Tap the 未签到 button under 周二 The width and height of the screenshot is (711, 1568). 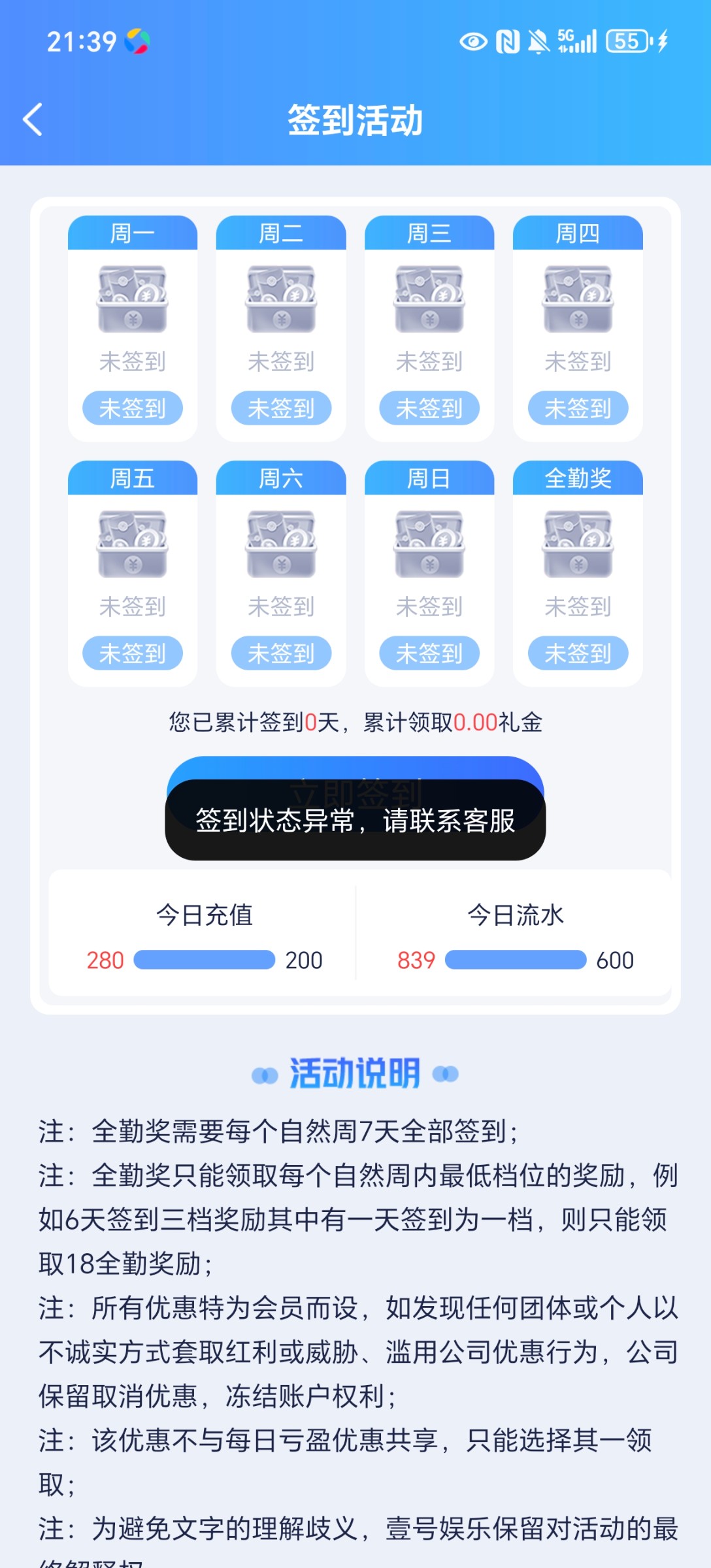pos(281,408)
